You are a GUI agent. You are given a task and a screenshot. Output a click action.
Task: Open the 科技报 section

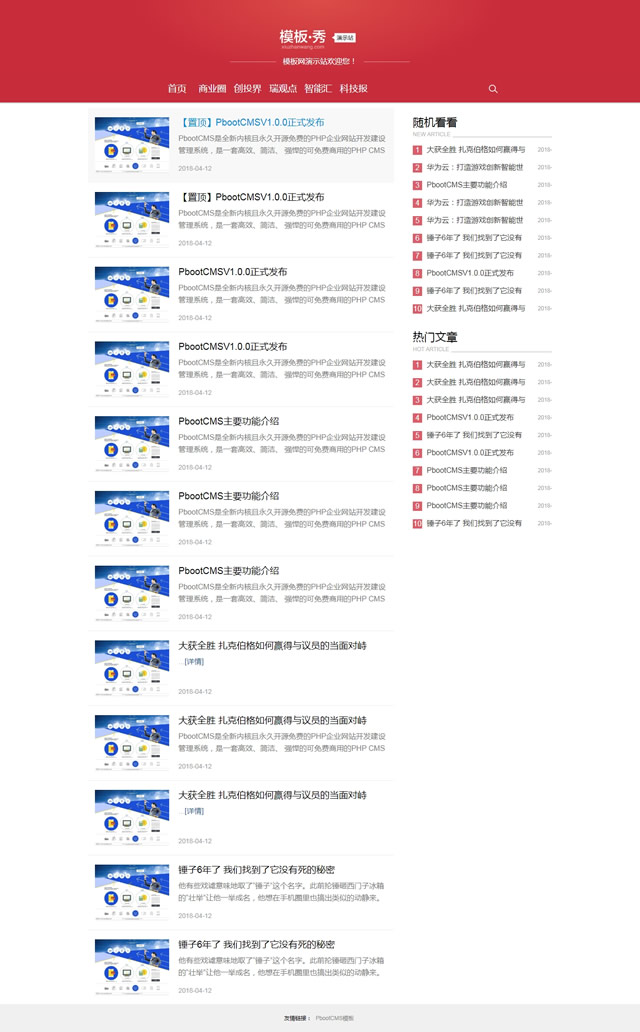pyautogui.click(x=353, y=89)
